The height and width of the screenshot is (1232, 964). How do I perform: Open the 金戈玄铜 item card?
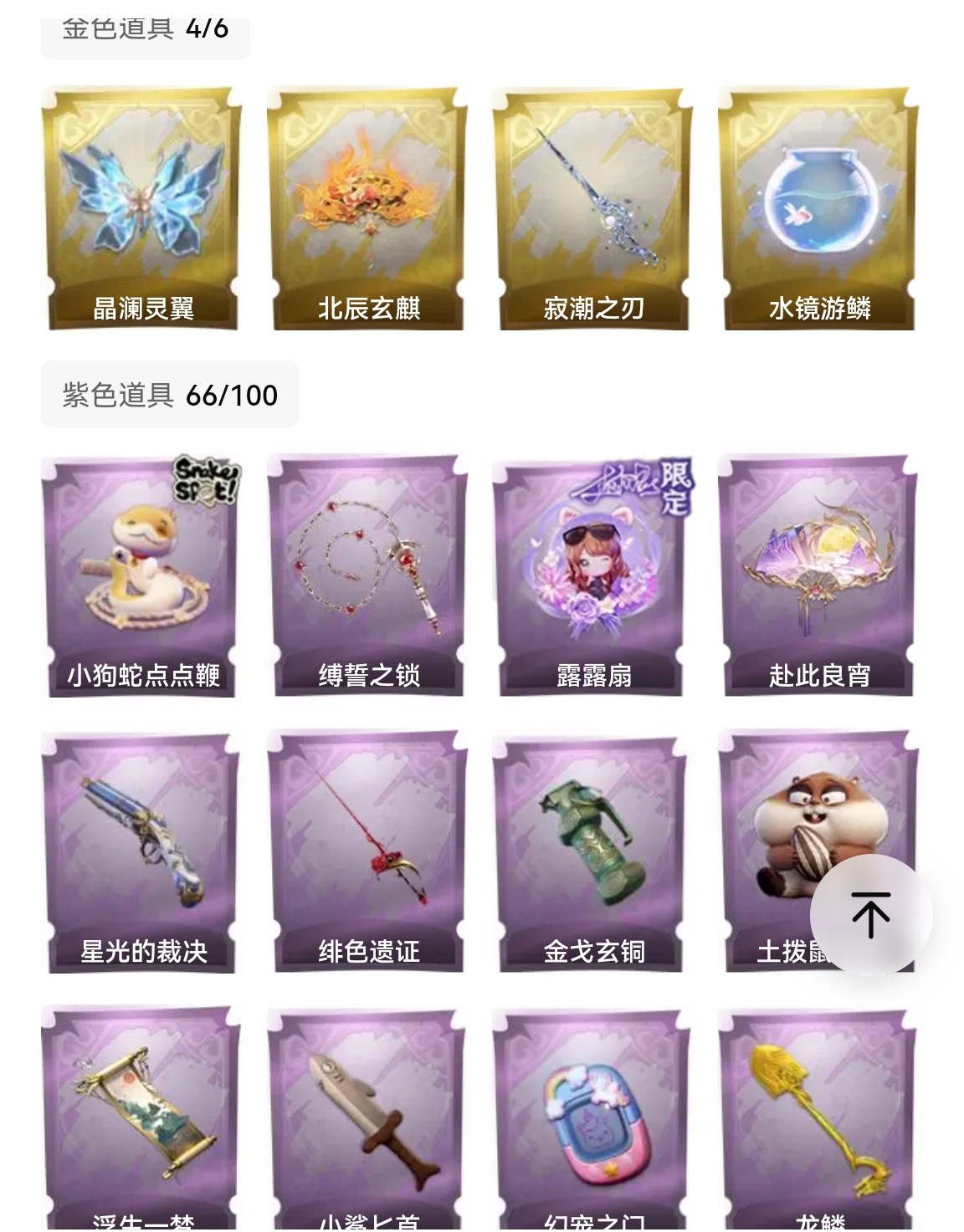(593, 851)
